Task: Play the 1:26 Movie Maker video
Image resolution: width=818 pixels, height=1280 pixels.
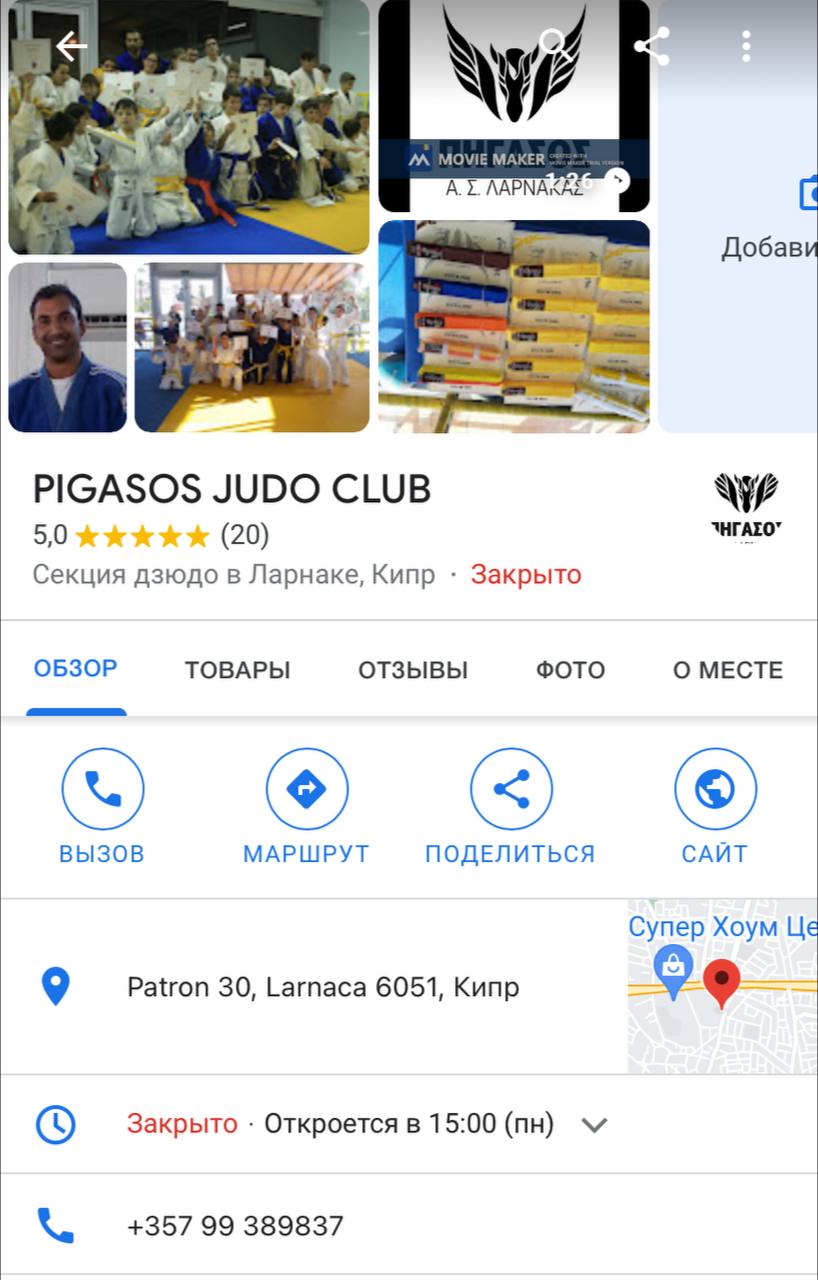Action: click(x=513, y=106)
